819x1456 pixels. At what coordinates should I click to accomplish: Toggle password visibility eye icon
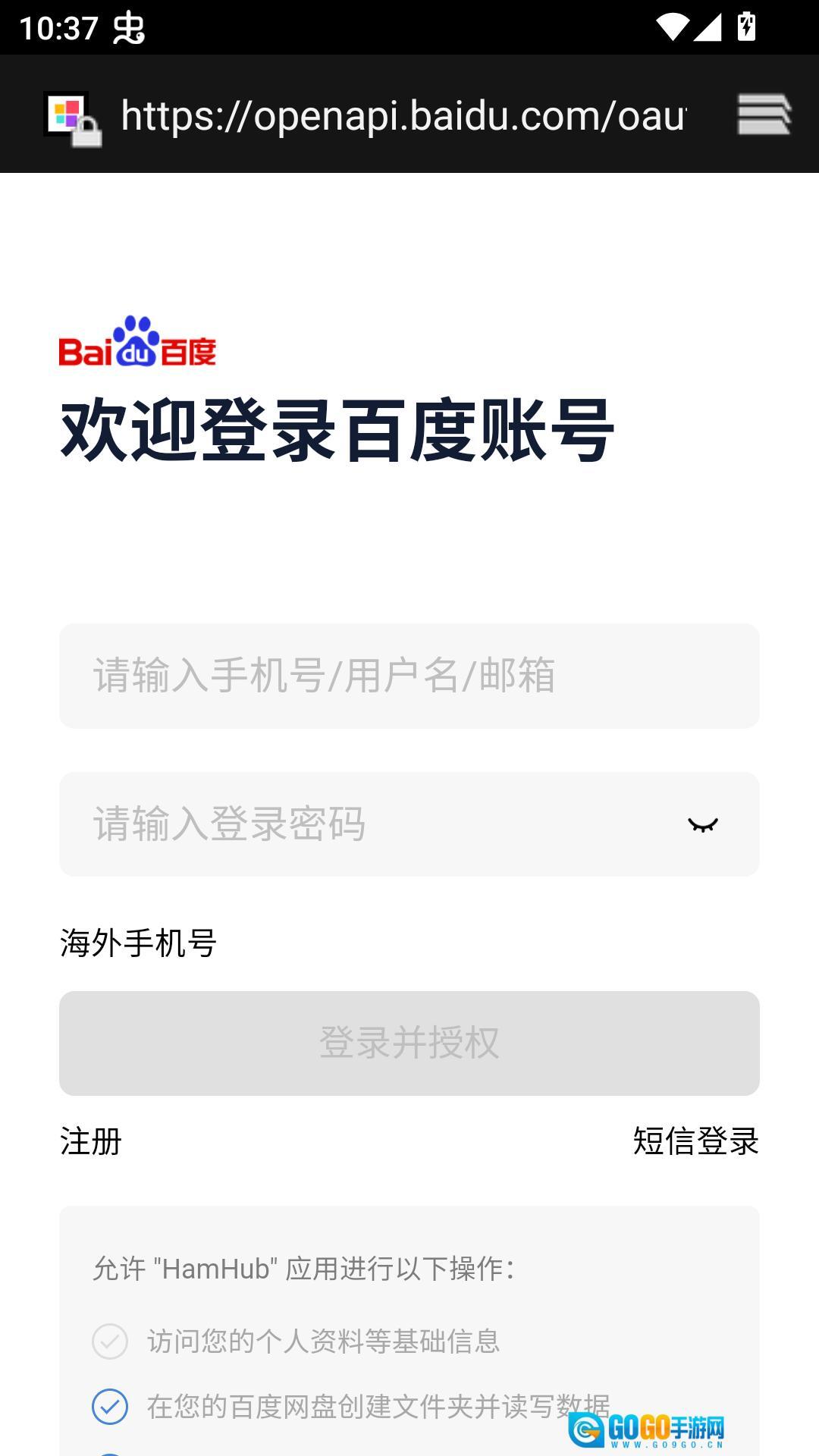702,824
